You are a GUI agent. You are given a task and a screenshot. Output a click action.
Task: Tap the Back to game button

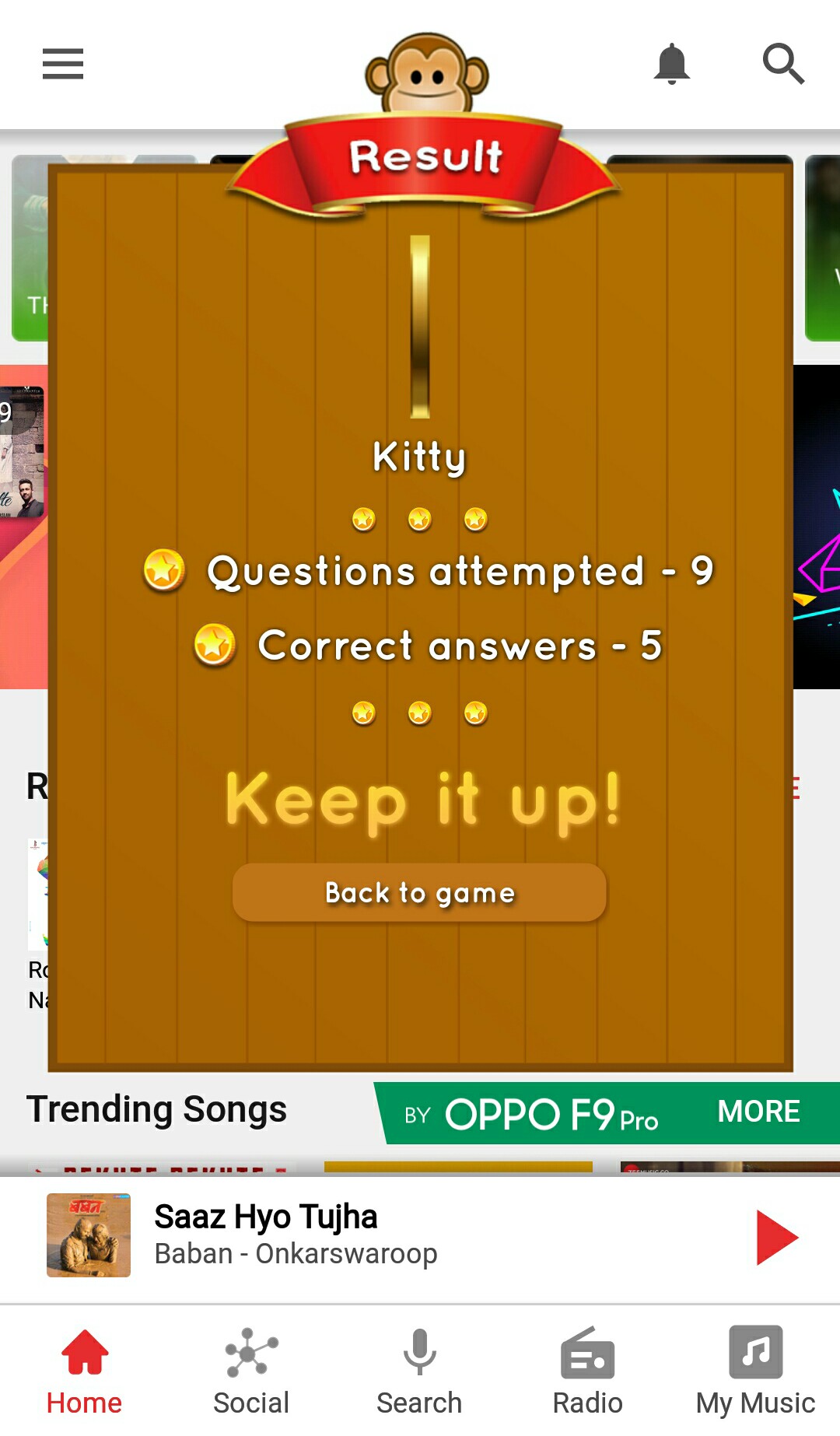coord(419,893)
